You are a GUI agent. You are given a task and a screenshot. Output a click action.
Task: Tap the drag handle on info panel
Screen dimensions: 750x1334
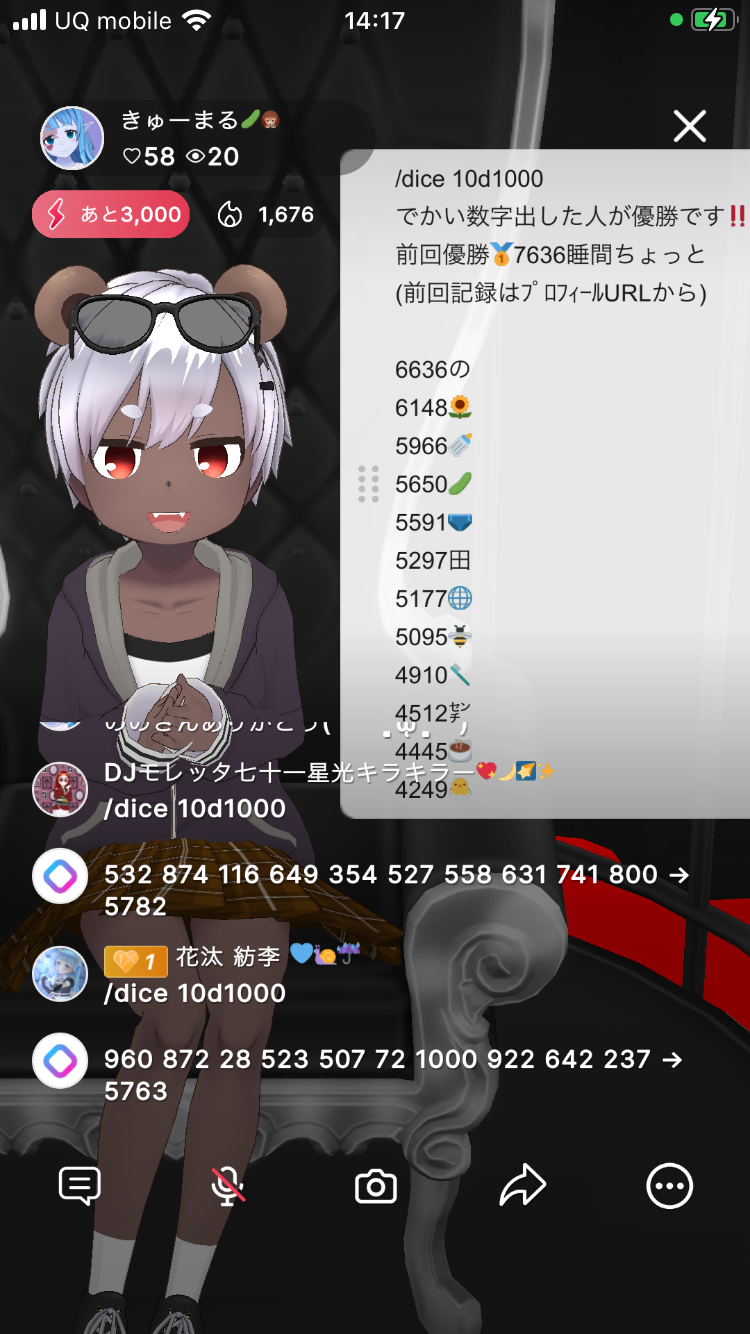click(x=368, y=484)
